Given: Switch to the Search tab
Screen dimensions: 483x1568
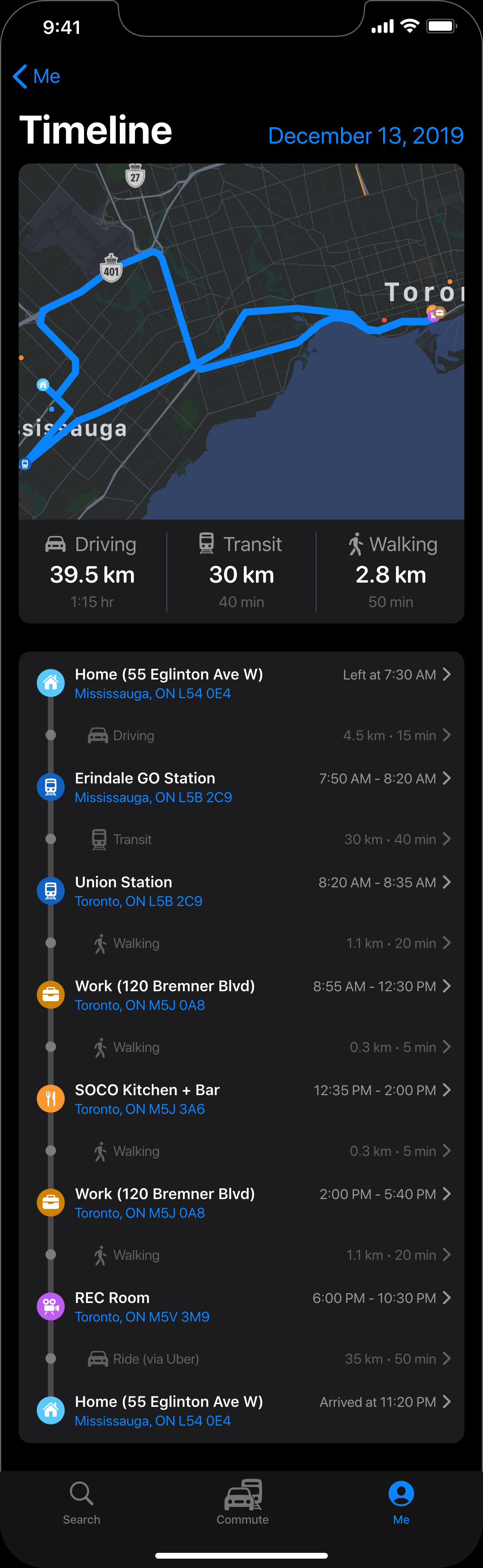Looking at the screenshot, I should [x=82, y=1502].
